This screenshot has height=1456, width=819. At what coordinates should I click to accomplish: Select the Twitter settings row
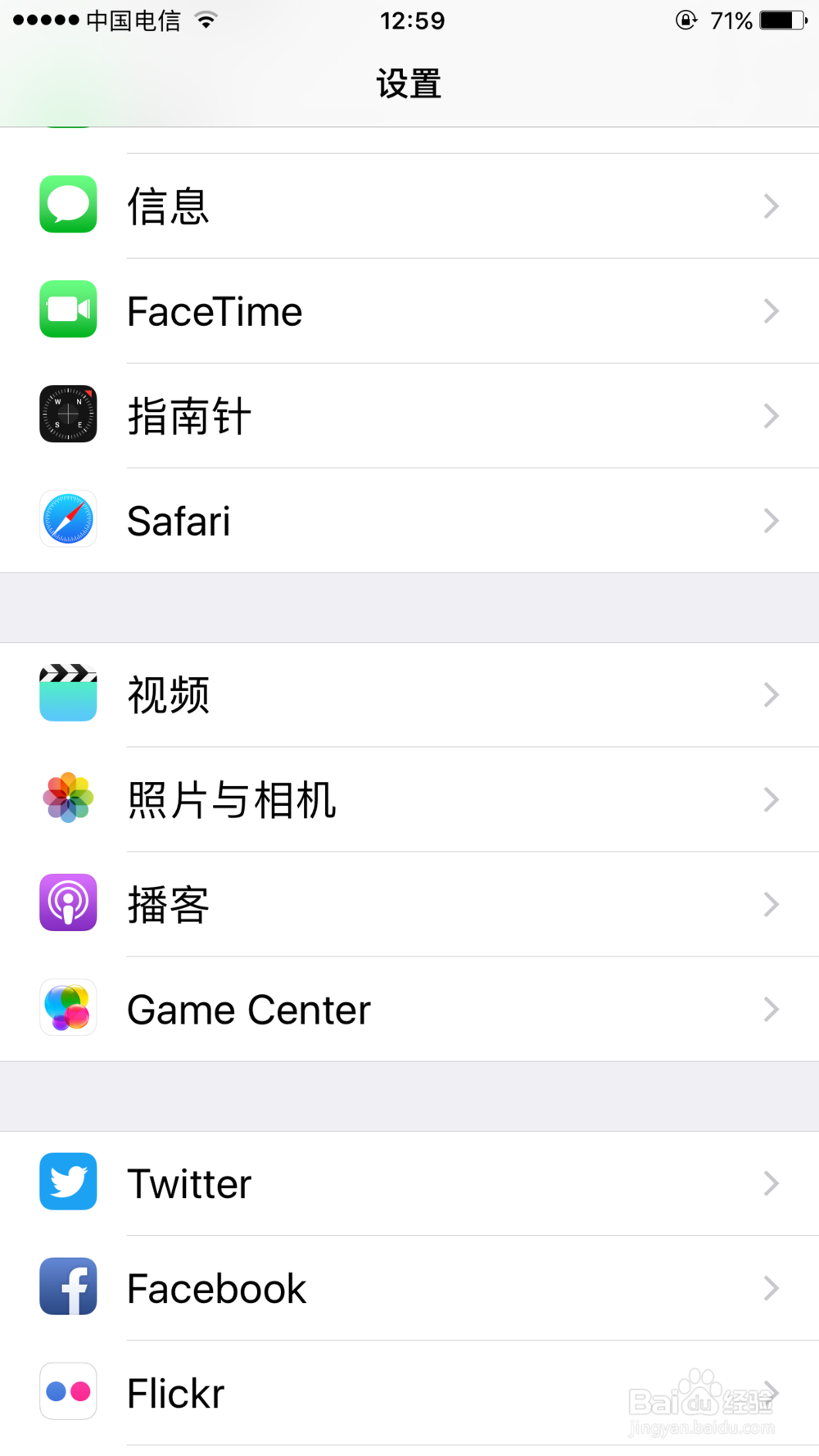pyautogui.click(x=409, y=1183)
